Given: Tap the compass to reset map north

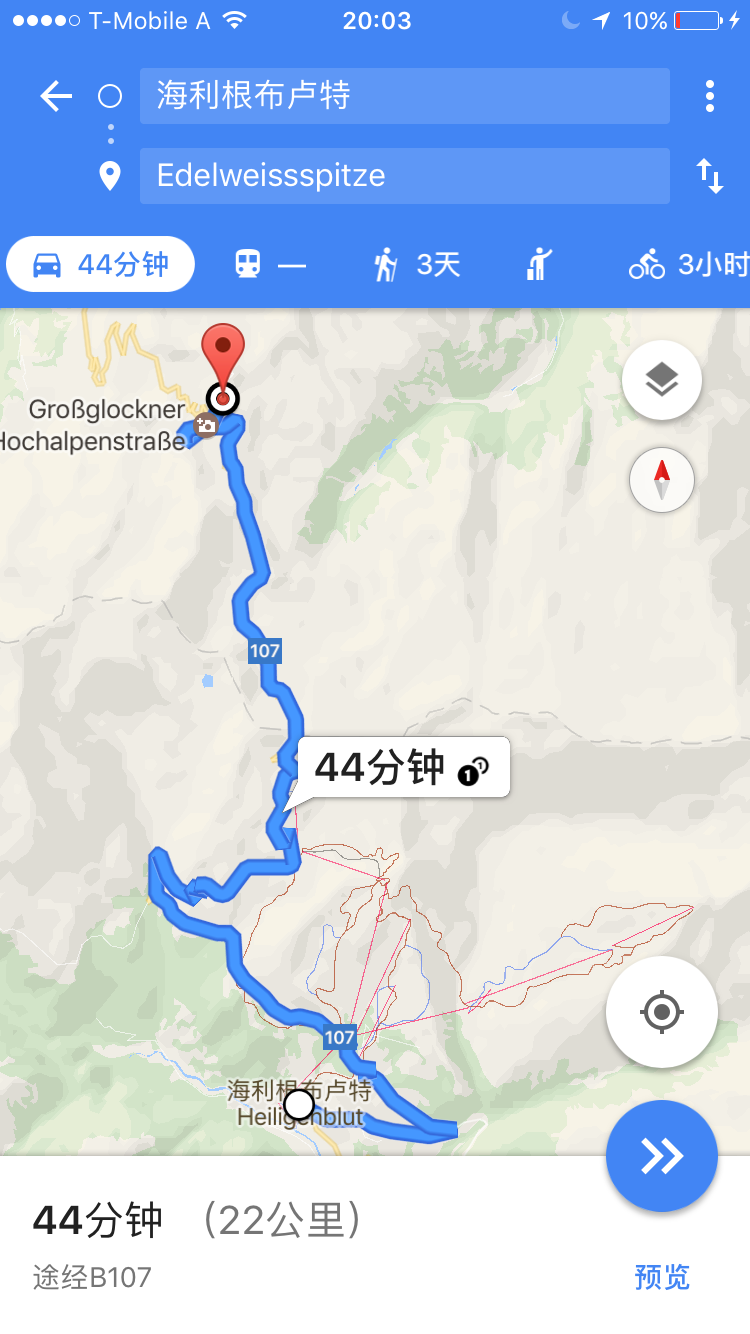Looking at the screenshot, I should tap(661, 480).
